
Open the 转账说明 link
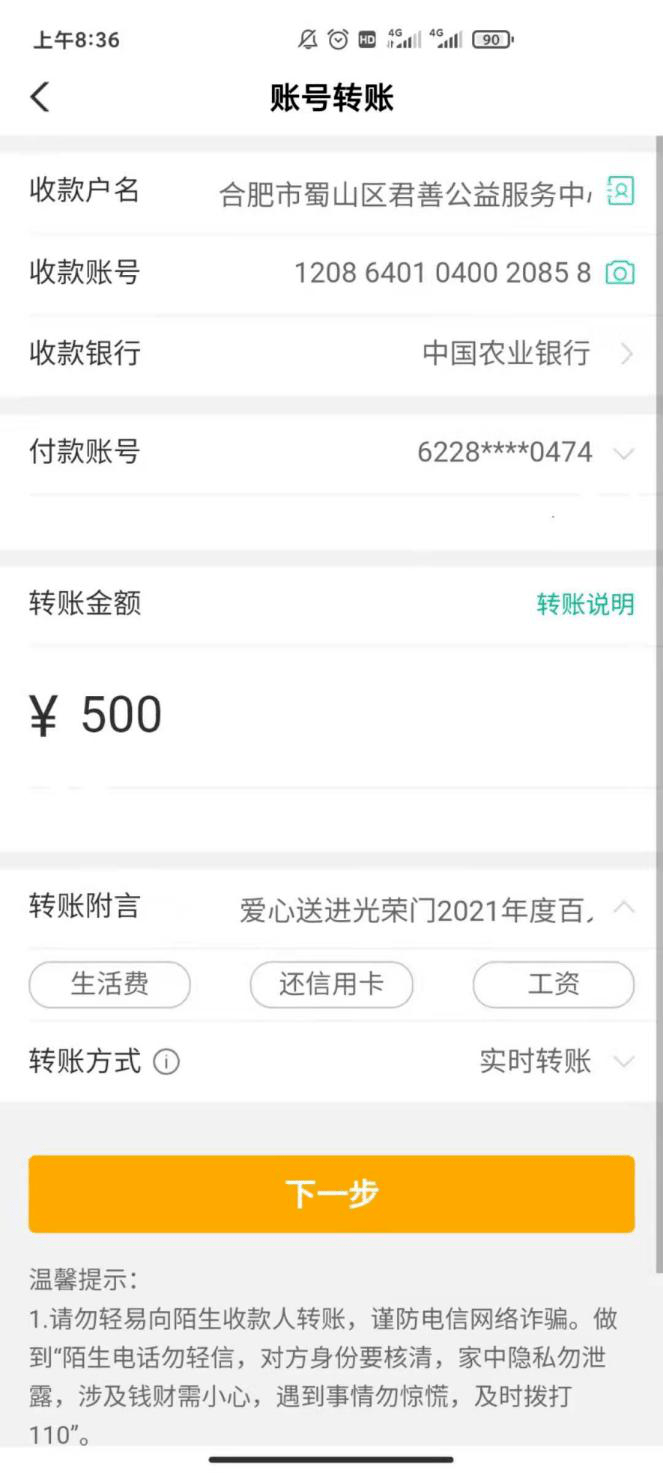(x=585, y=605)
